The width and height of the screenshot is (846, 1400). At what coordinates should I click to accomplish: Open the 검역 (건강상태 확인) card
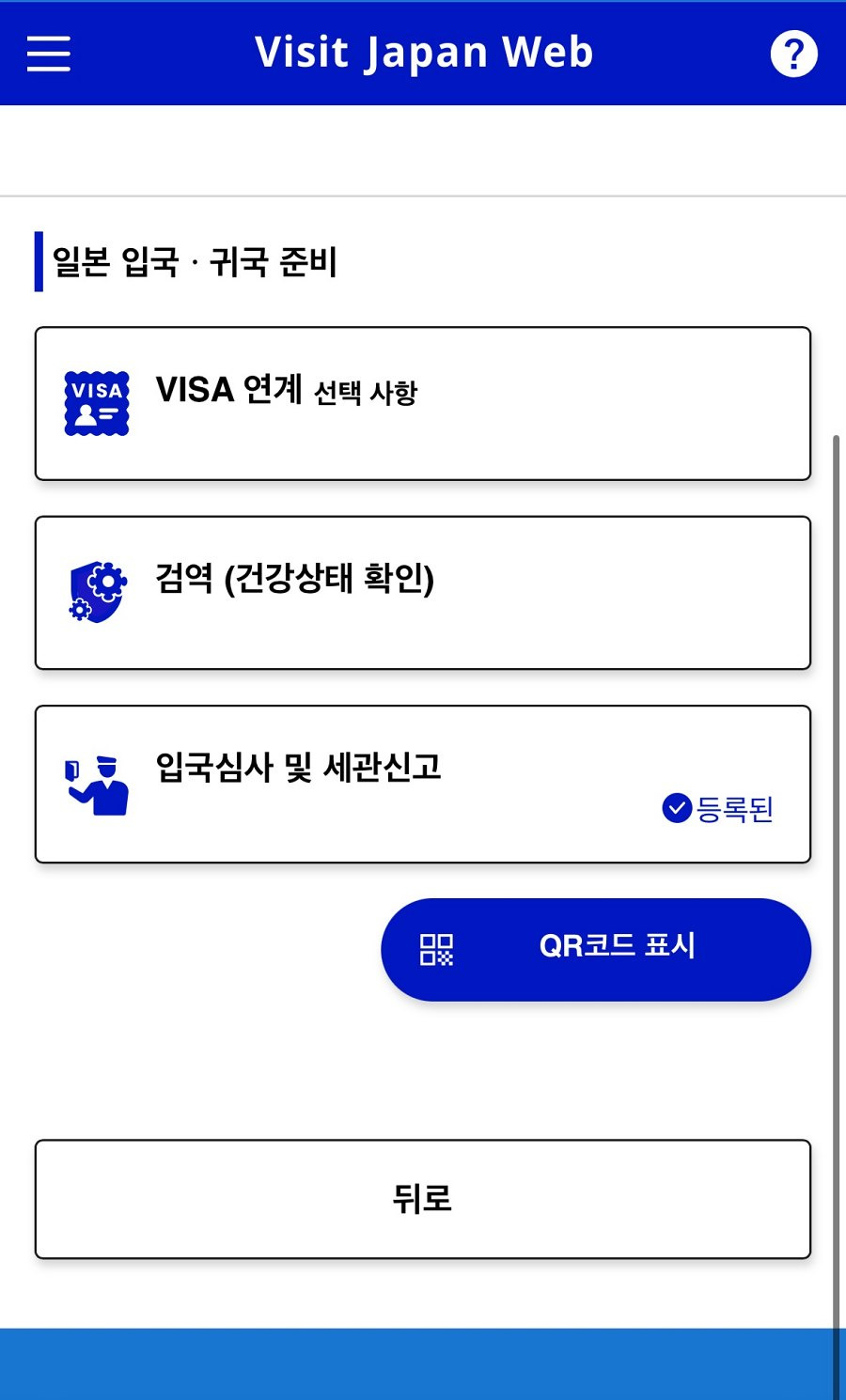pos(423,591)
